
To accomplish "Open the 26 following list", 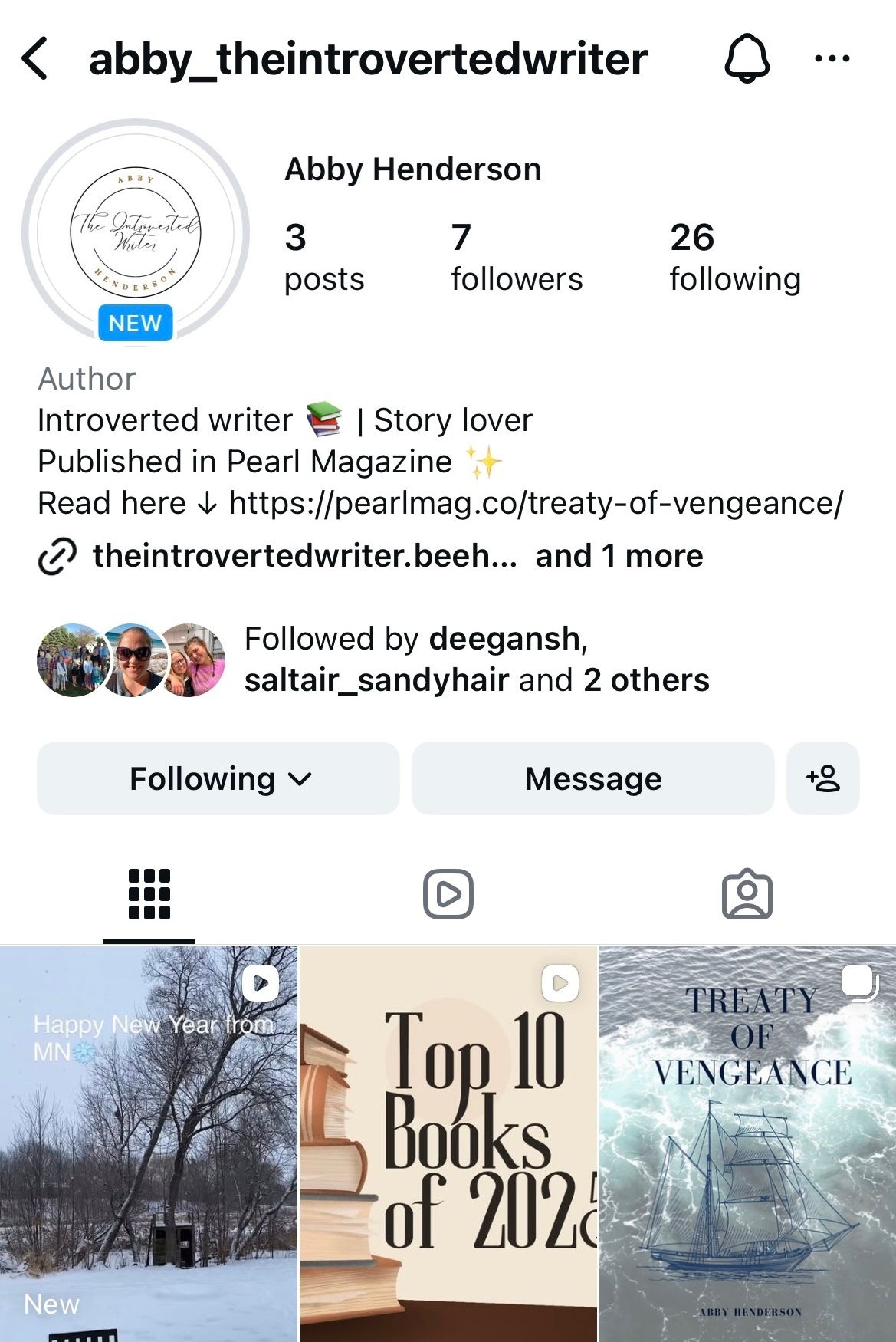I will [x=734, y=258].
